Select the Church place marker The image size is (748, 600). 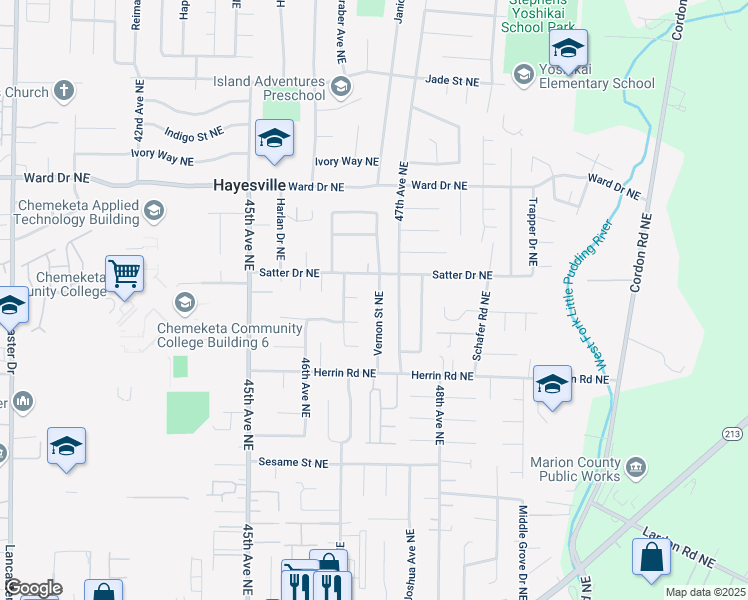pos(63,92)
